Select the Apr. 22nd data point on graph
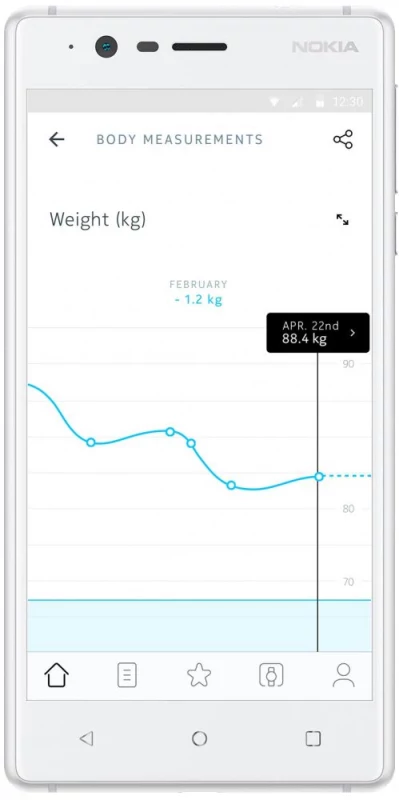 (x=319, y=477)
